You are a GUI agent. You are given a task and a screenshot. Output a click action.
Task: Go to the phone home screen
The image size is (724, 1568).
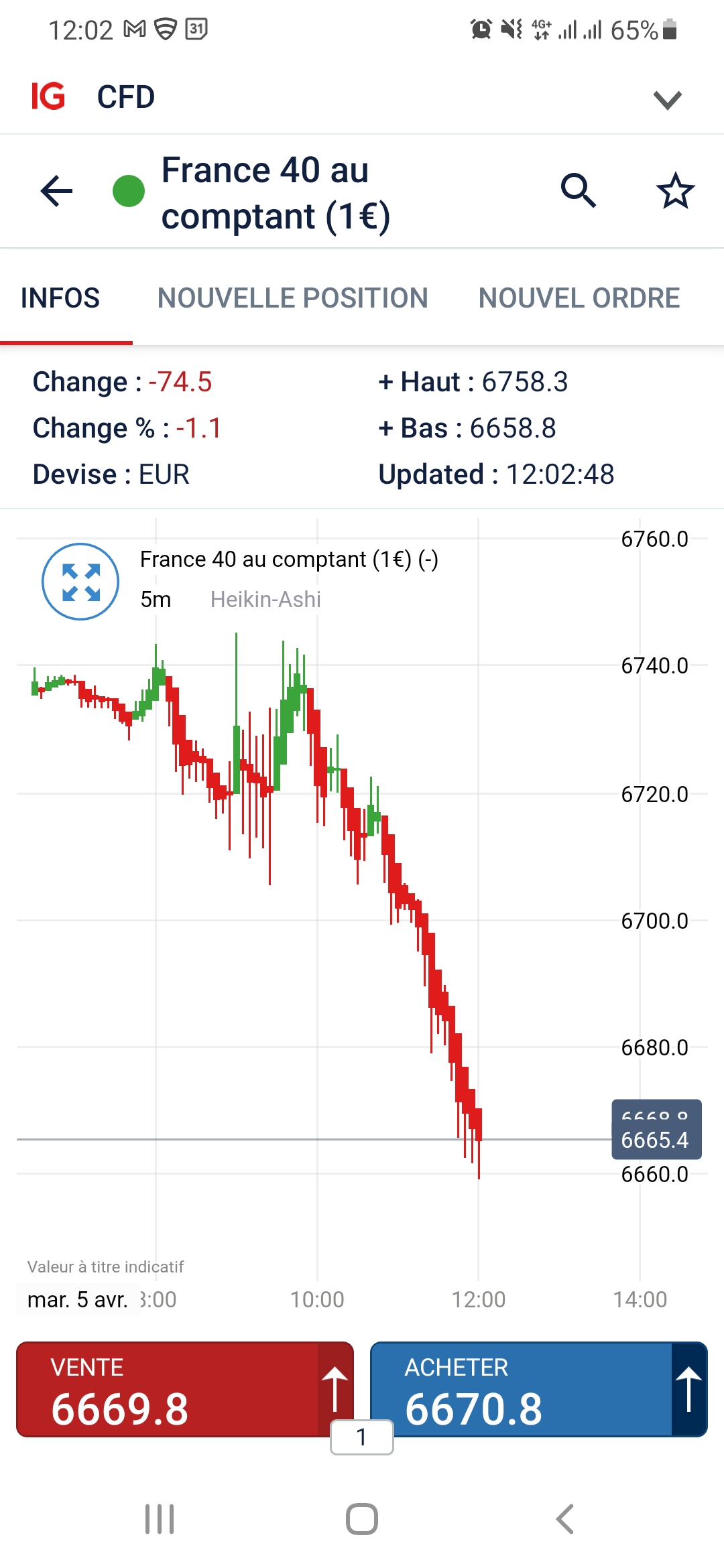click(x=362, y=1519)
